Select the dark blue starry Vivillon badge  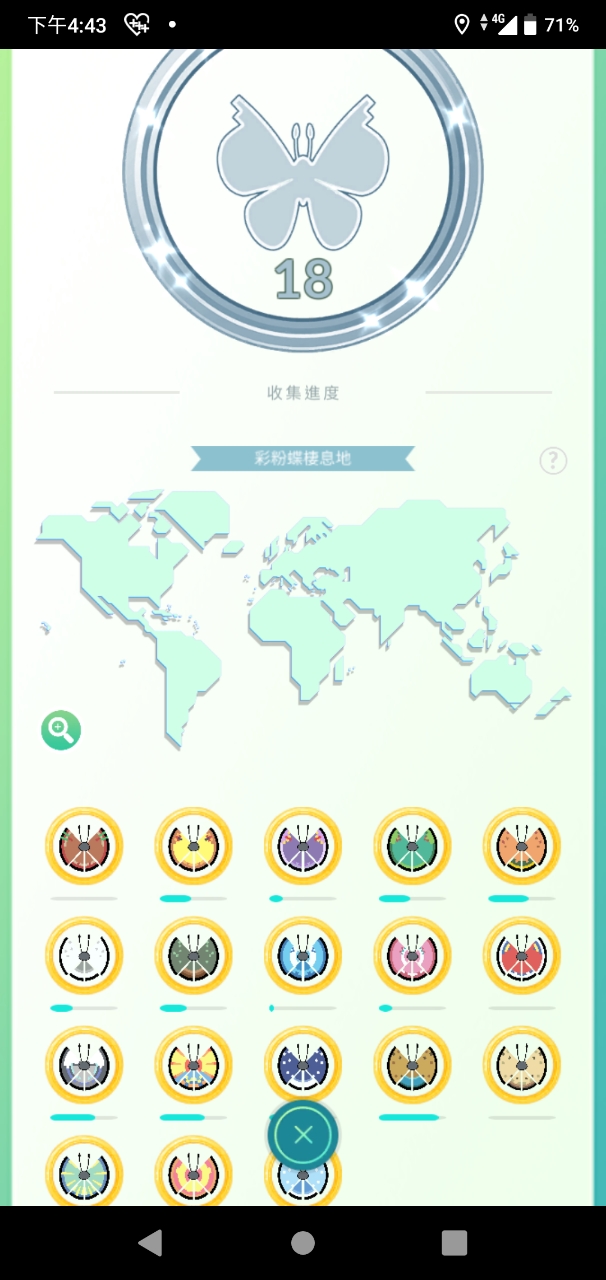[x=303, y=1060]
